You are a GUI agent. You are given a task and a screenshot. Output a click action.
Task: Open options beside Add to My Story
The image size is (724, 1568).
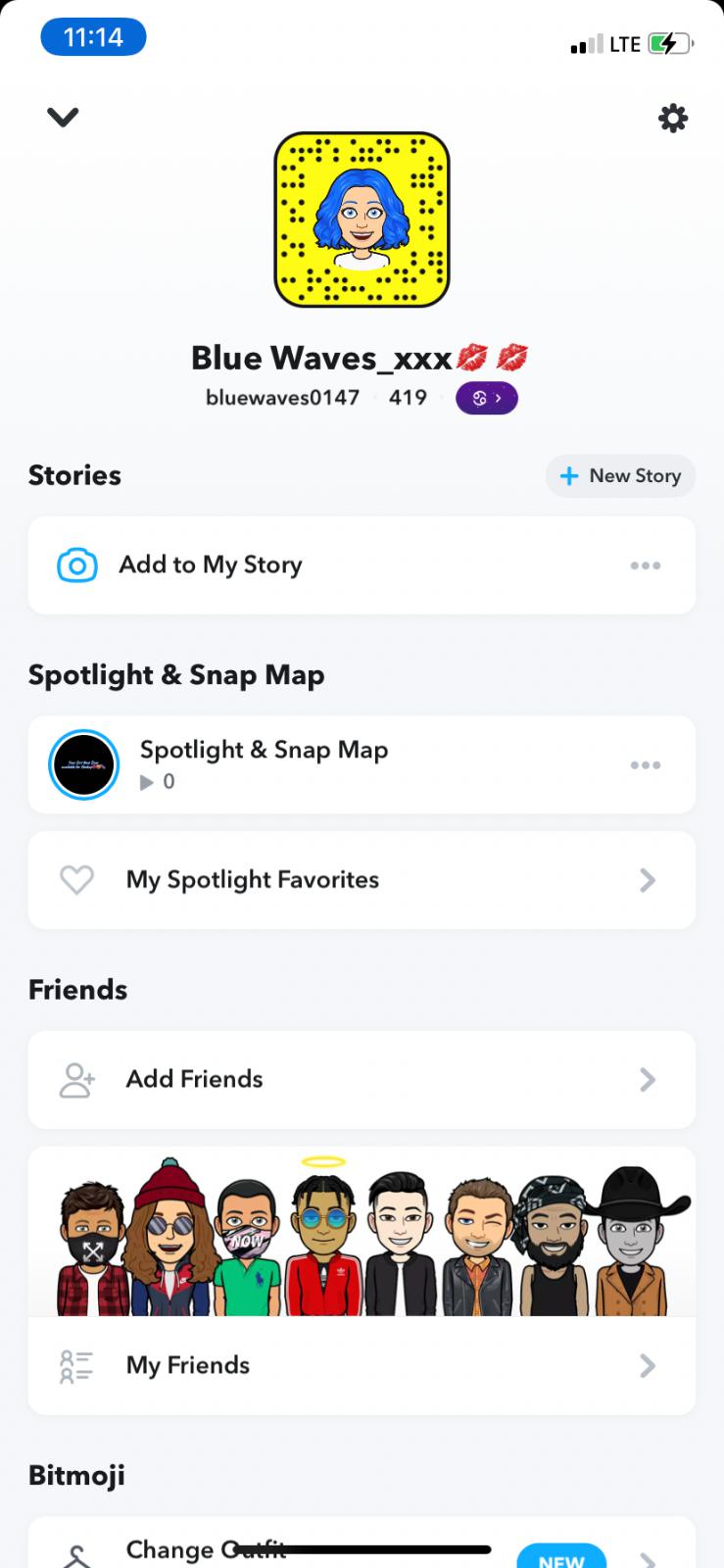(645, 565)
